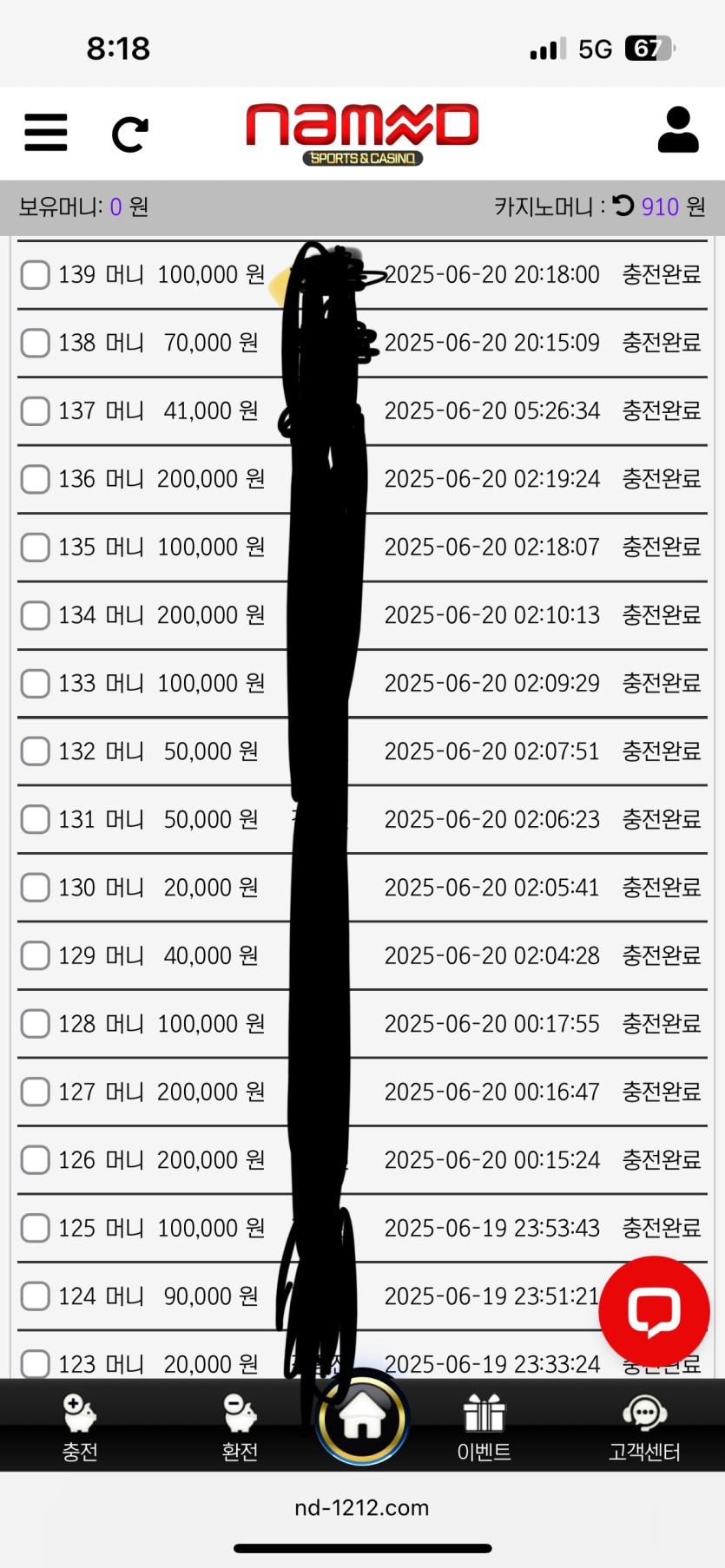This screenshot has height=1568, width=725.
Task: Go to the home button
Action: [362, 1420]
